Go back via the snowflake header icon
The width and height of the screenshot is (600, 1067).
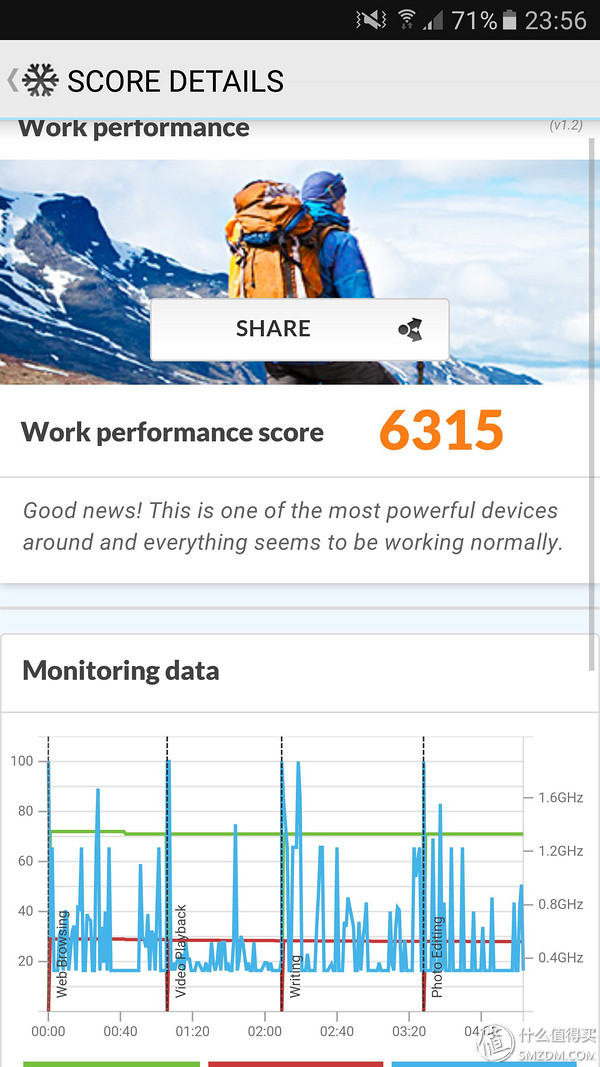coord(40,81)
